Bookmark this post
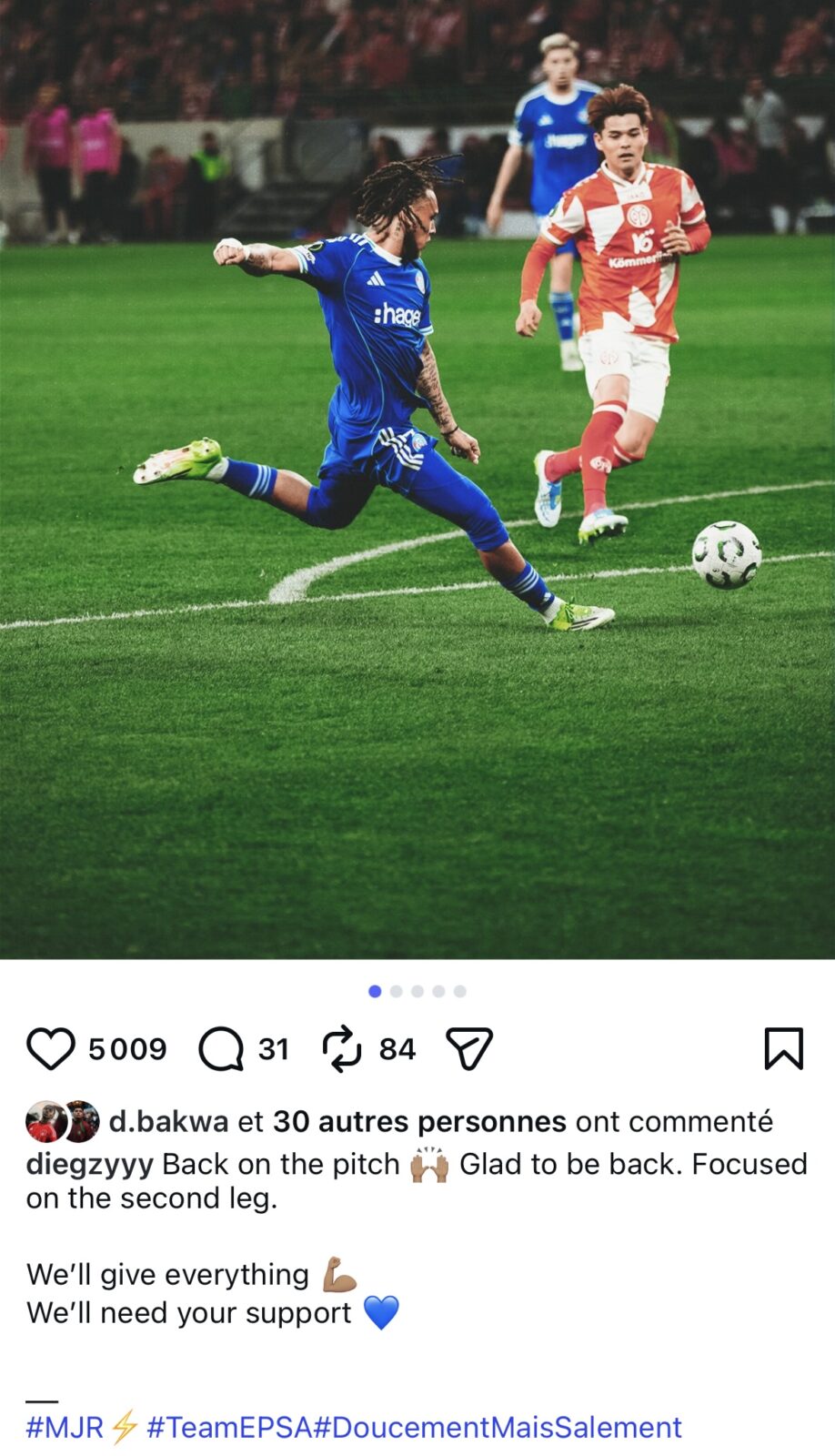This screenshot has width=835, height=1456. click(783, 1049)
